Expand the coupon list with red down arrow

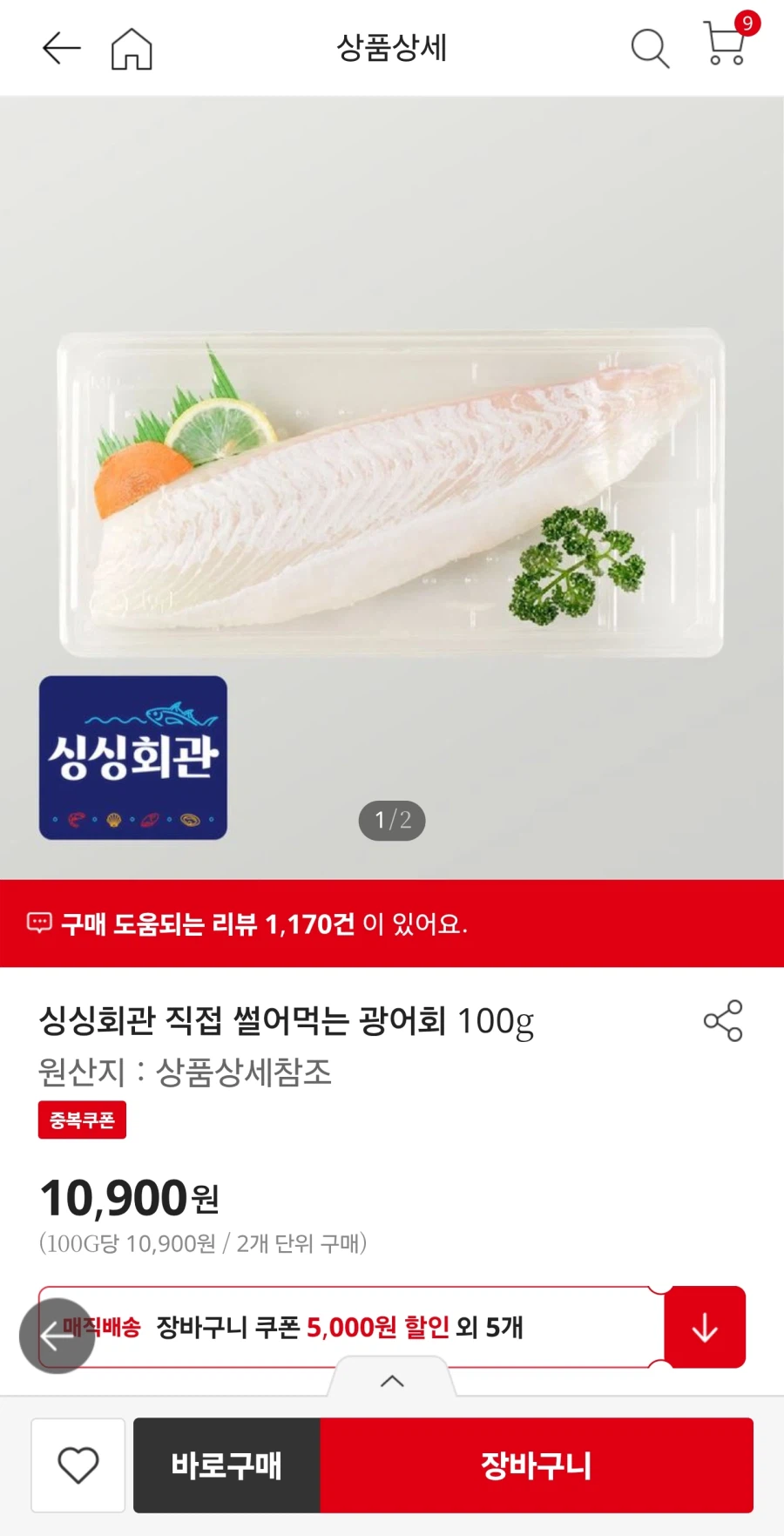click(x=706, y=1326)
